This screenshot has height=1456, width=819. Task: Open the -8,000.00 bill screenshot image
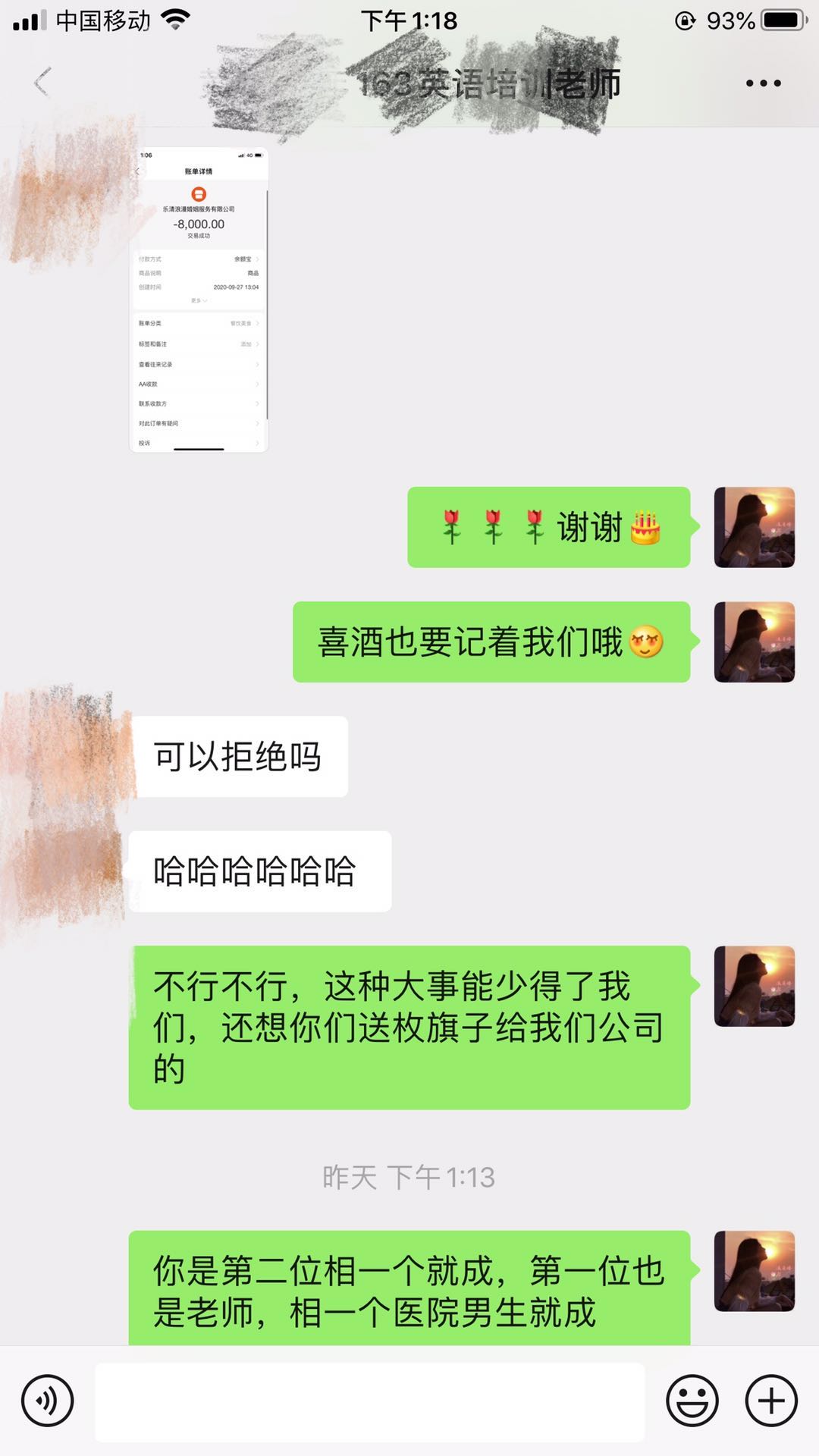pyautogui.click(x=199, y=300)
